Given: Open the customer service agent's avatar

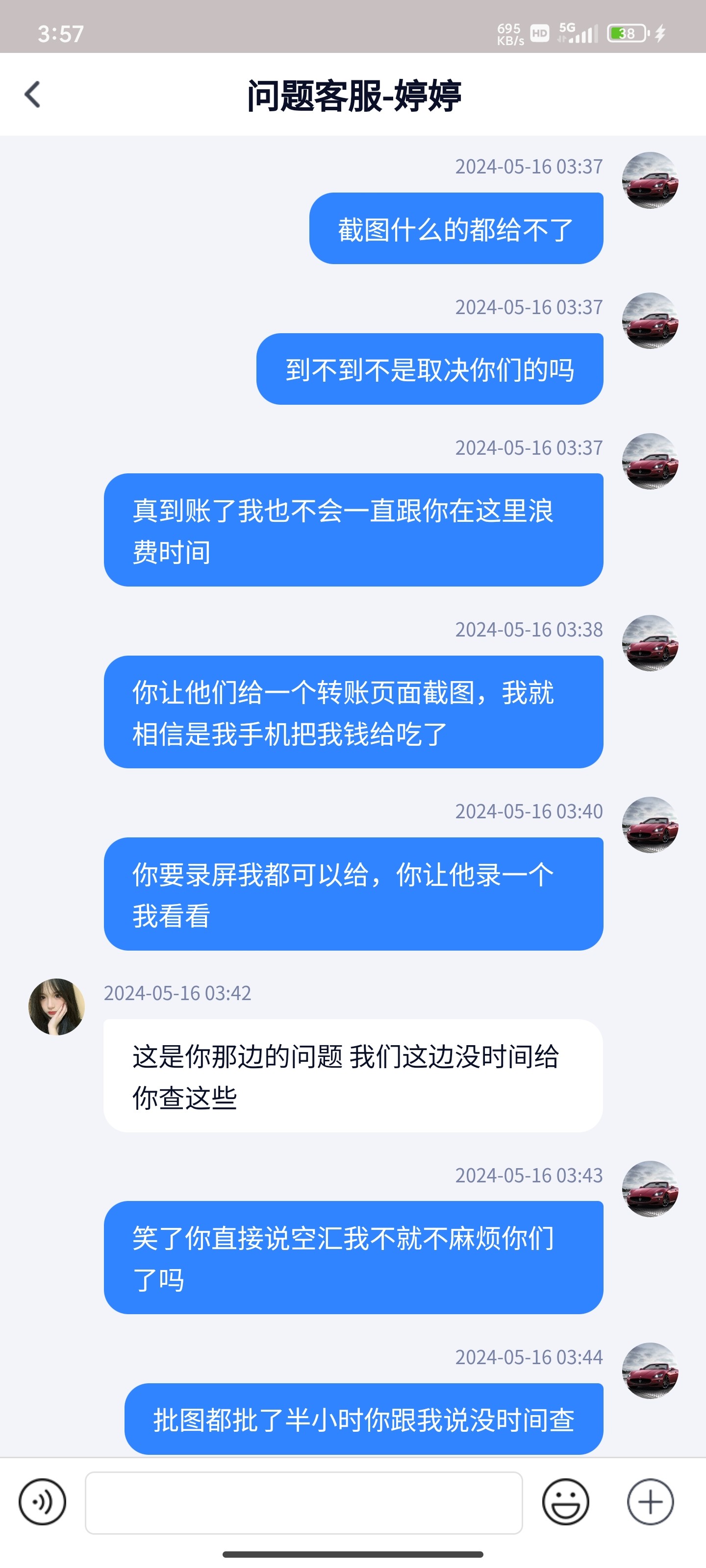Looking at the screenshot, I should [57, 1006].
